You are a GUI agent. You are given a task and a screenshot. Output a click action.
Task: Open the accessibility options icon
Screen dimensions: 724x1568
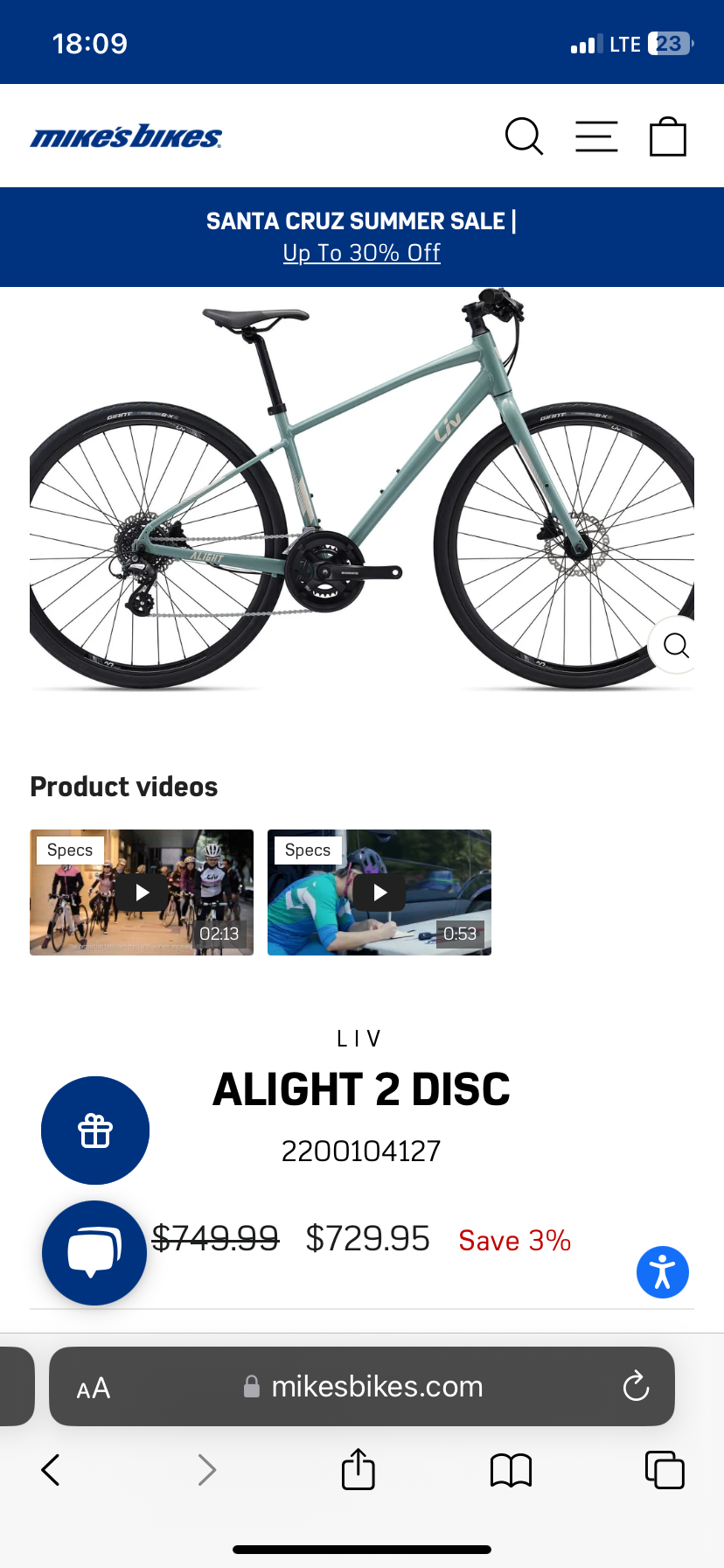click(662, 1271)
